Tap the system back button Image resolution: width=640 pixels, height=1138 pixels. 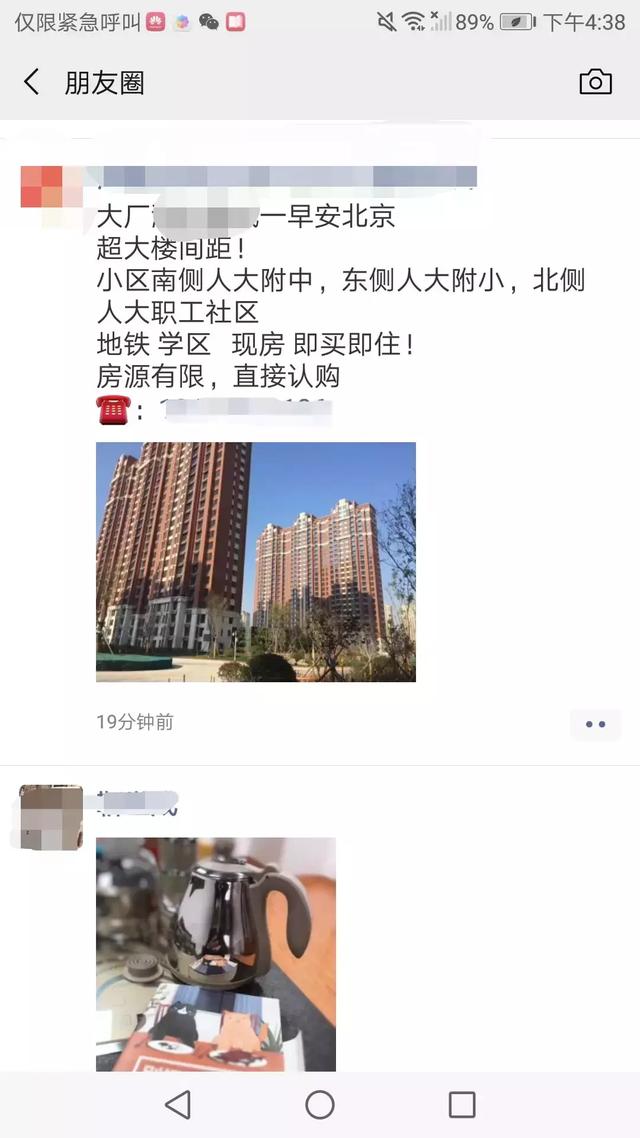point(178,1104)
